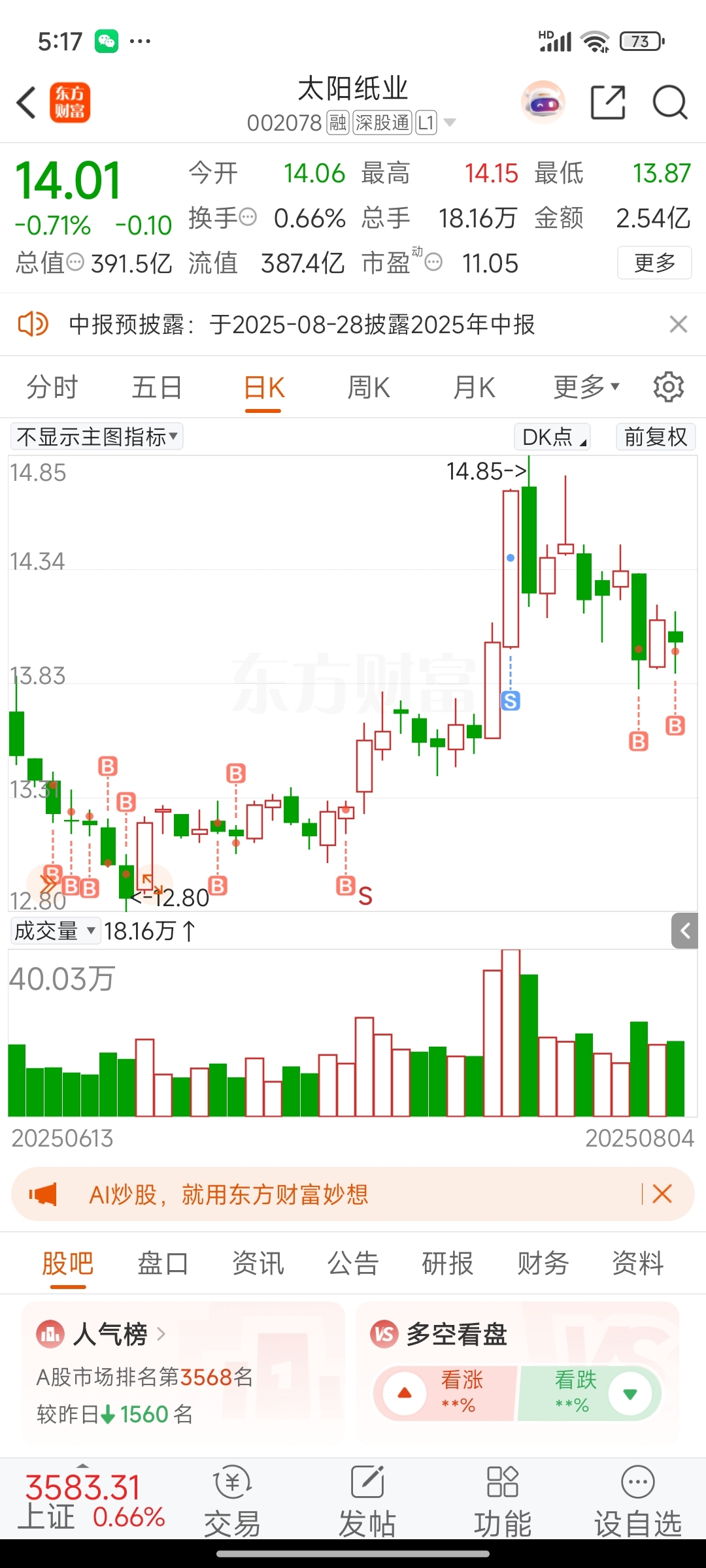Image resolution: width=706 pixels, height=1568 pixels.
Task: Open the search magnifier icon
Action: 670,103
